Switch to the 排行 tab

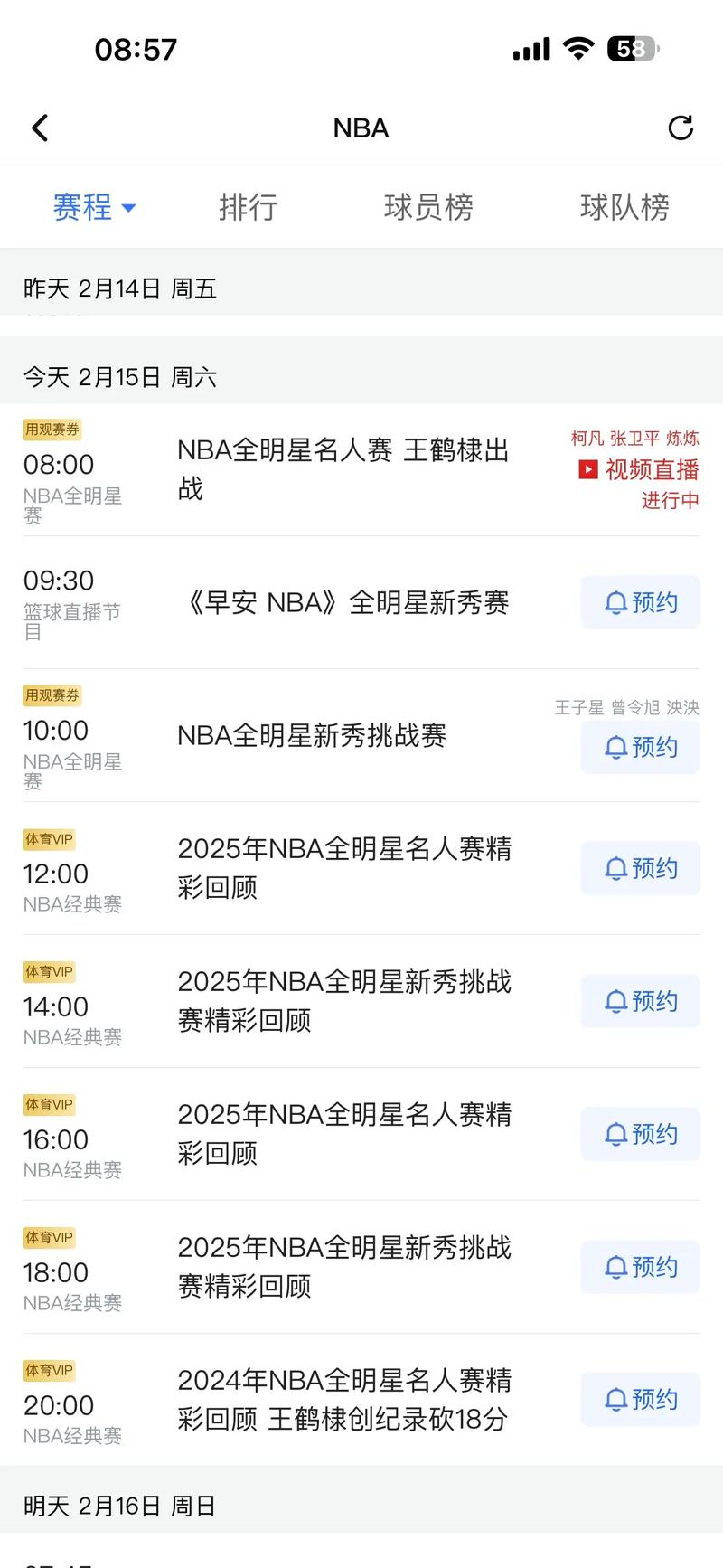(x=249, y=207)
